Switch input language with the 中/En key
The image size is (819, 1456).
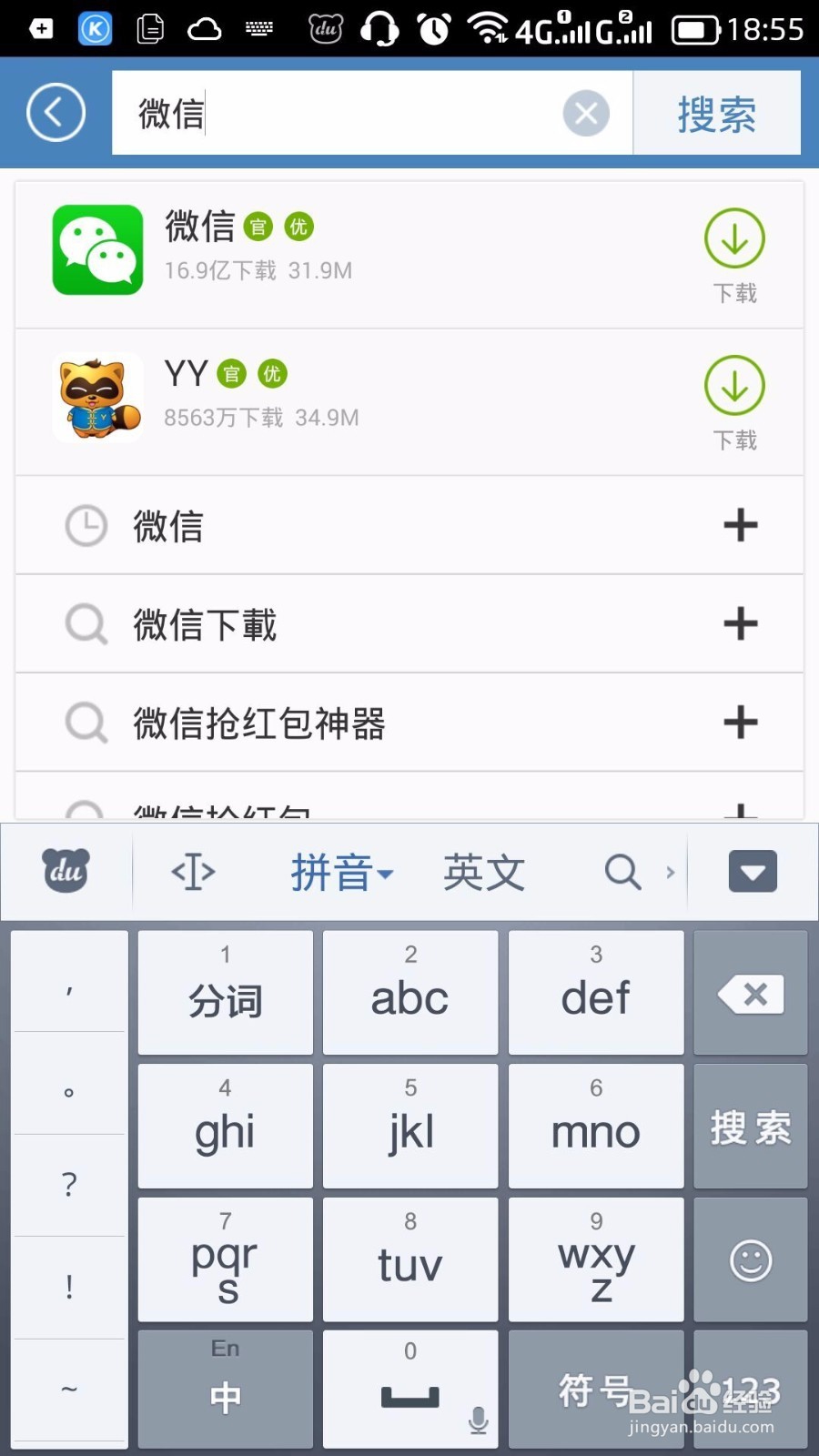225,1390
